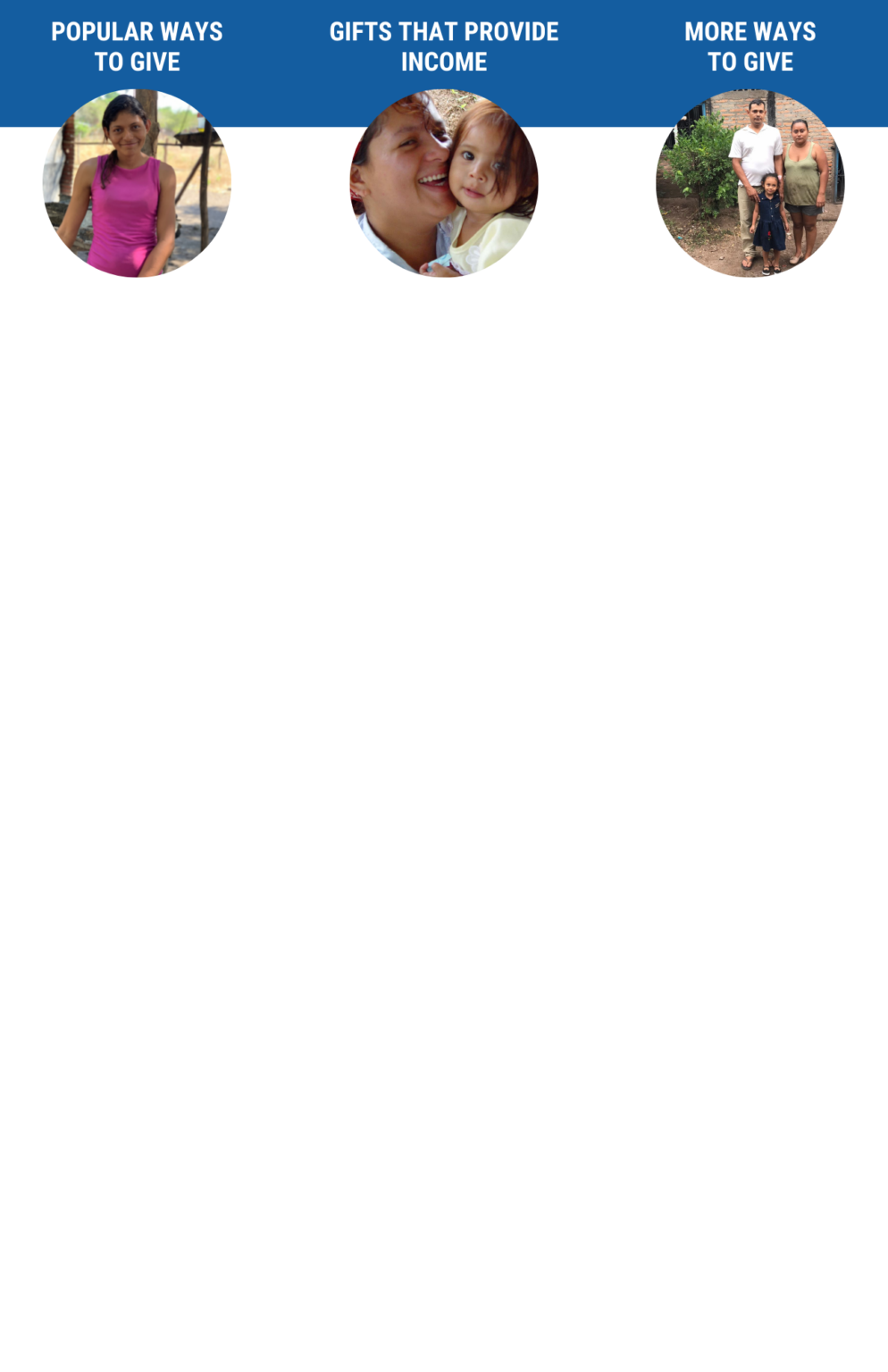The image size is (888, 1372).
Task: Open the More Ways to Give section
Action: click(750, 46)
